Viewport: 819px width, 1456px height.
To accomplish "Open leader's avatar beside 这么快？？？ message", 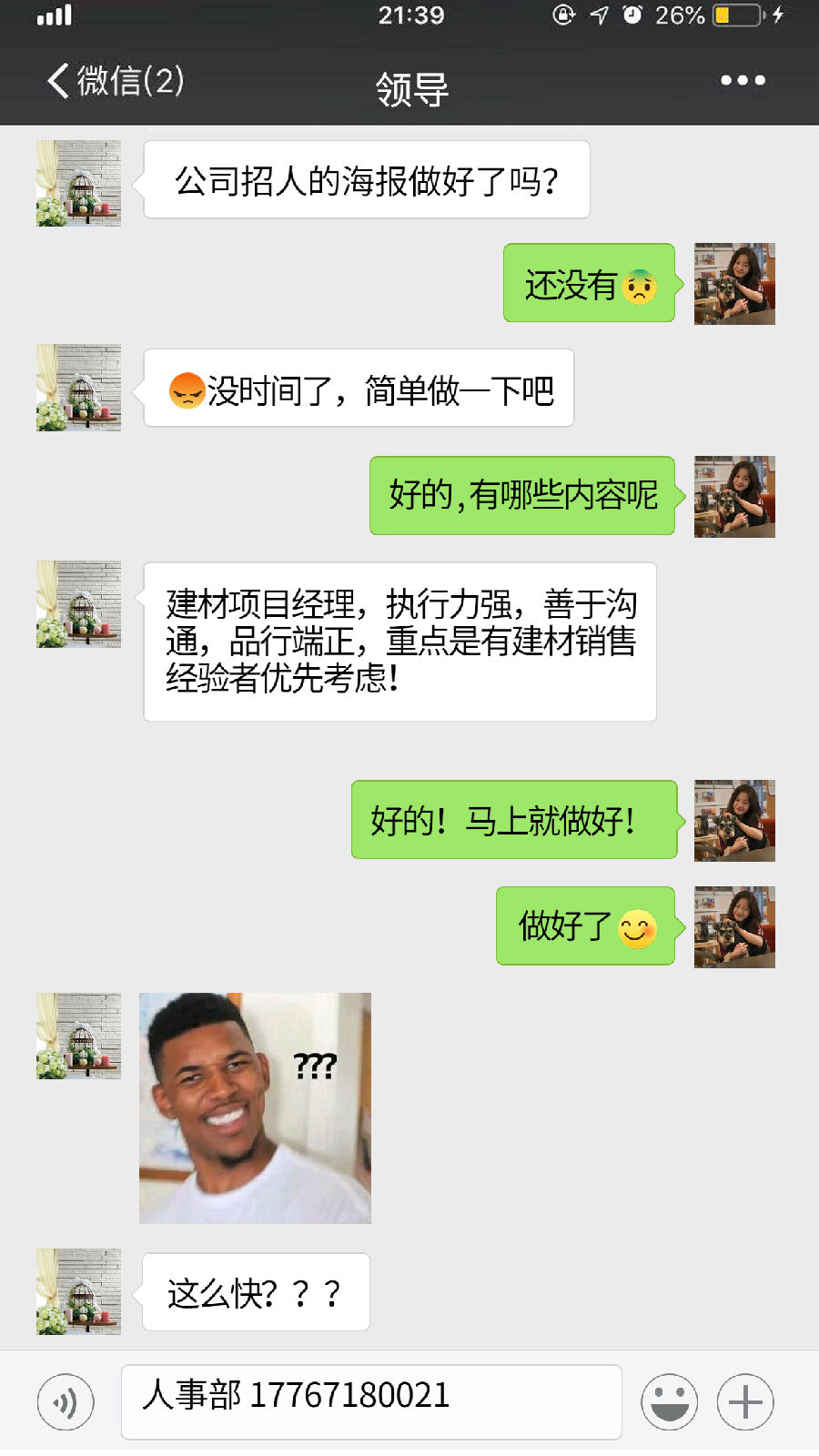I will point(78,1292).
